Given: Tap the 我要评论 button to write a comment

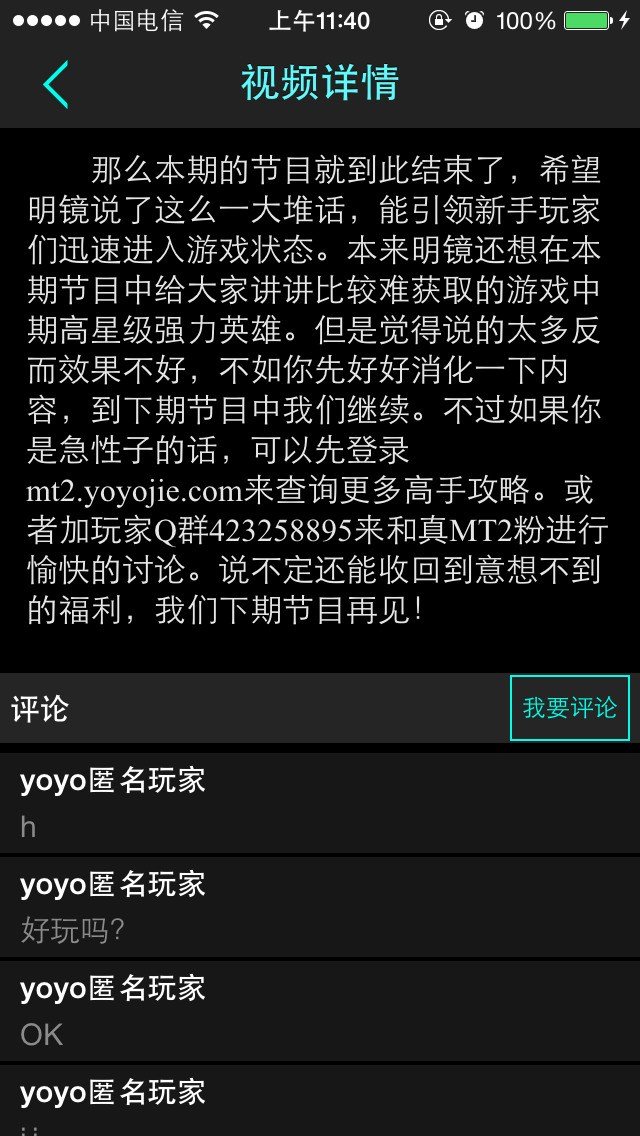Looking at the screenshot, I should [569, 708].
